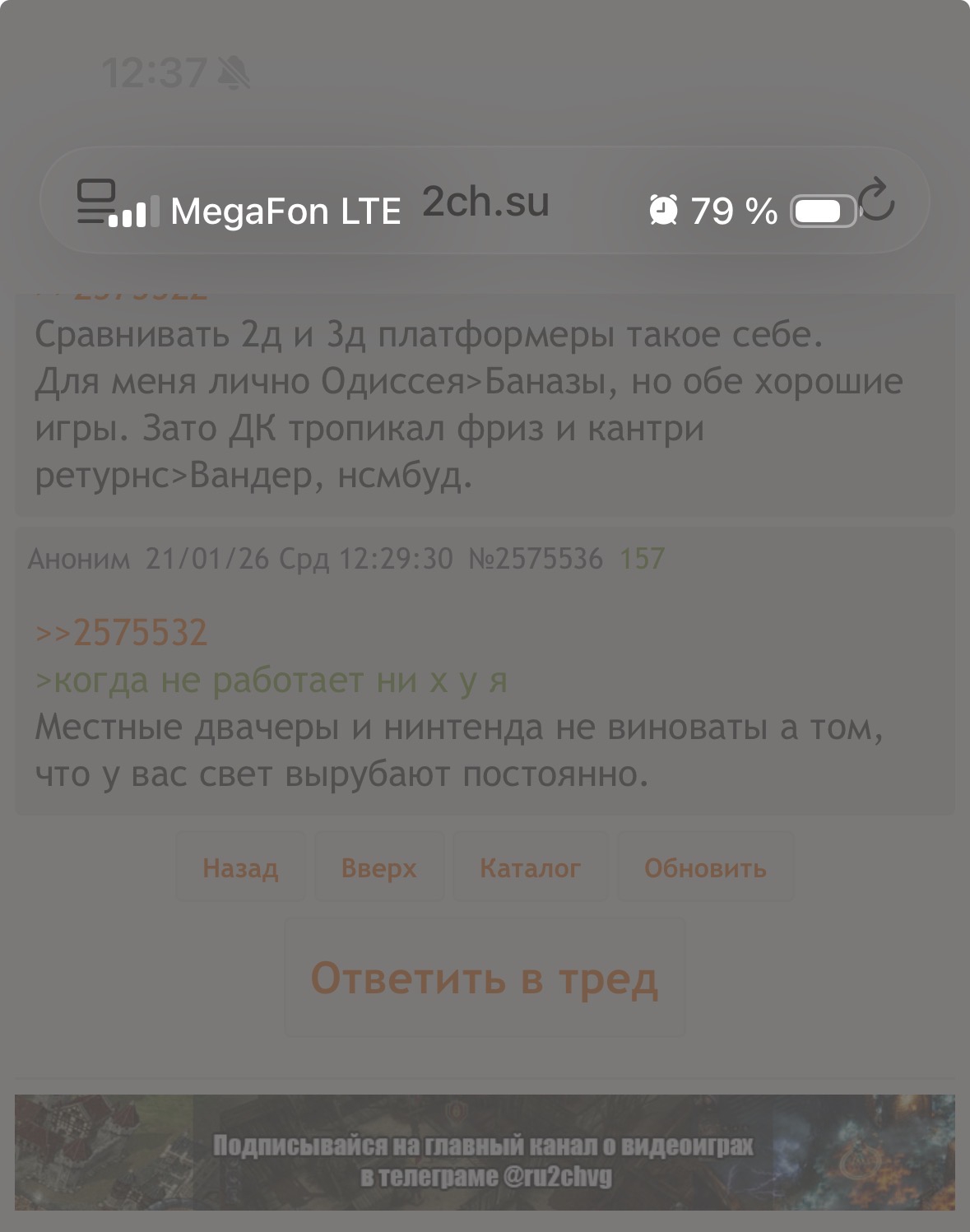Image resolution: width=970 pixels, height=1232 pixels.
Task: Refresh thread with Обновить
Action: click(x=705, y=867)
